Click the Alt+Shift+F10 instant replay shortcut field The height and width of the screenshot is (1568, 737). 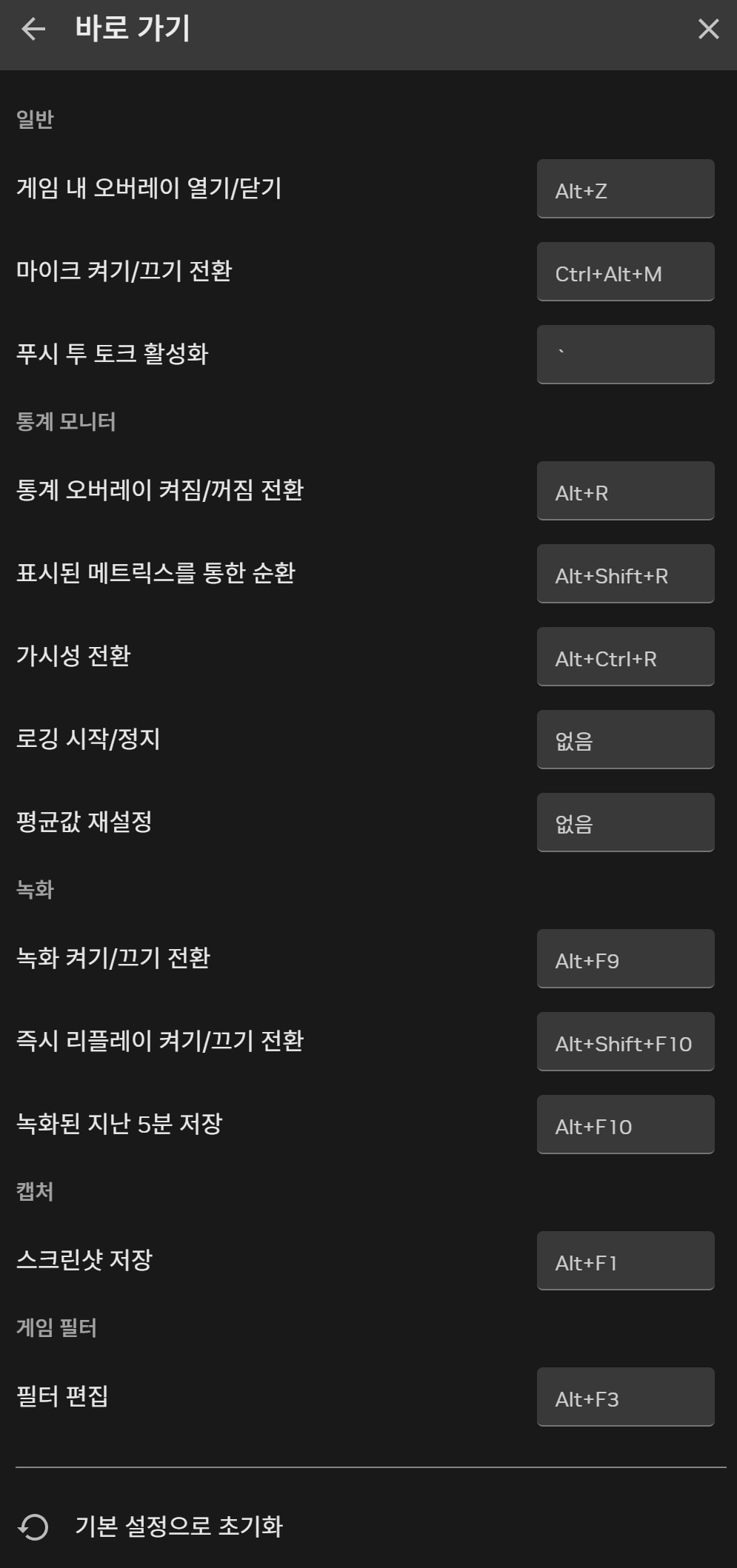pyautogui.click(x=626, y=1042)
